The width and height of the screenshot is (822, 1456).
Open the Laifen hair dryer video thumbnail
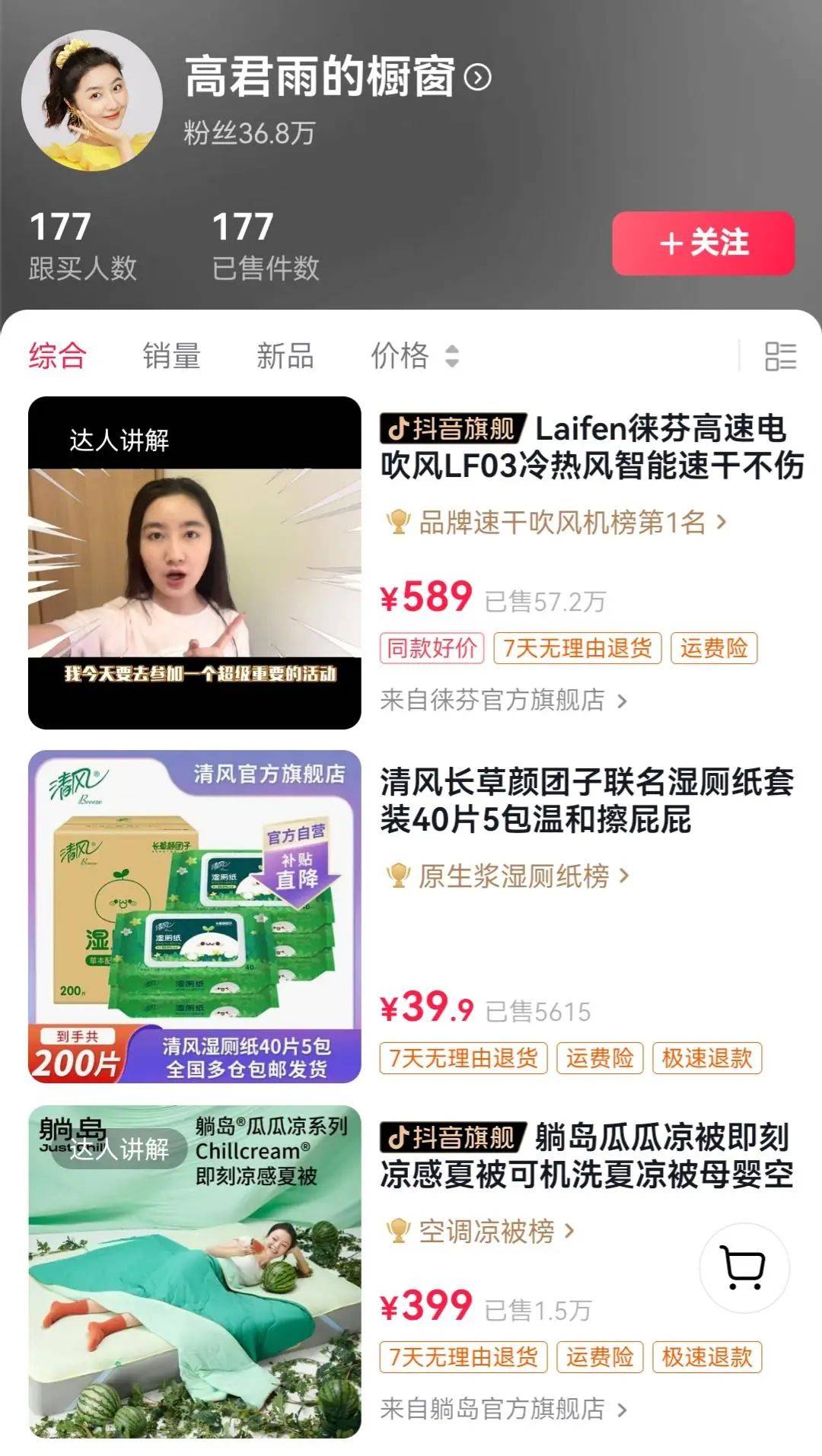[195, 563]
